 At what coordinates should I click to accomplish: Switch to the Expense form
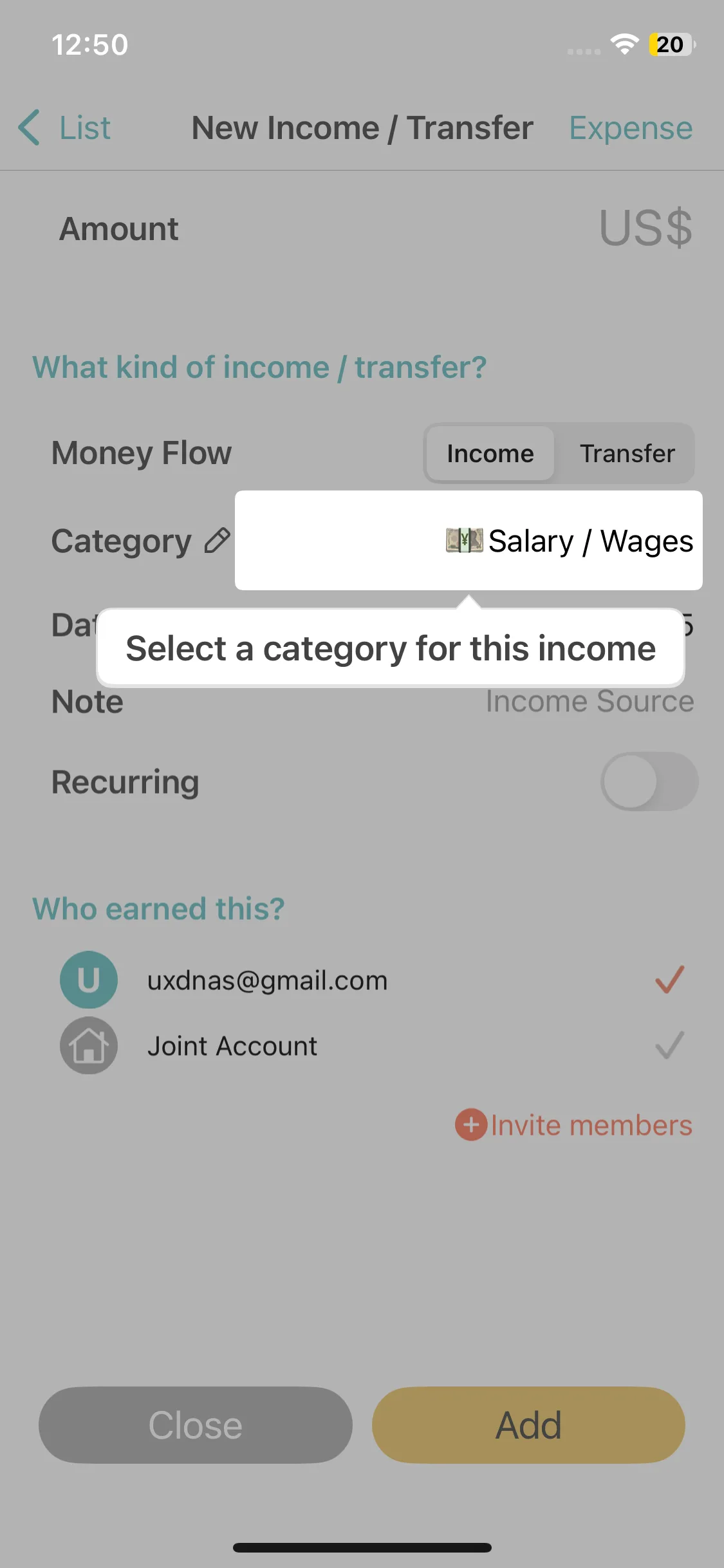point(630,127)
